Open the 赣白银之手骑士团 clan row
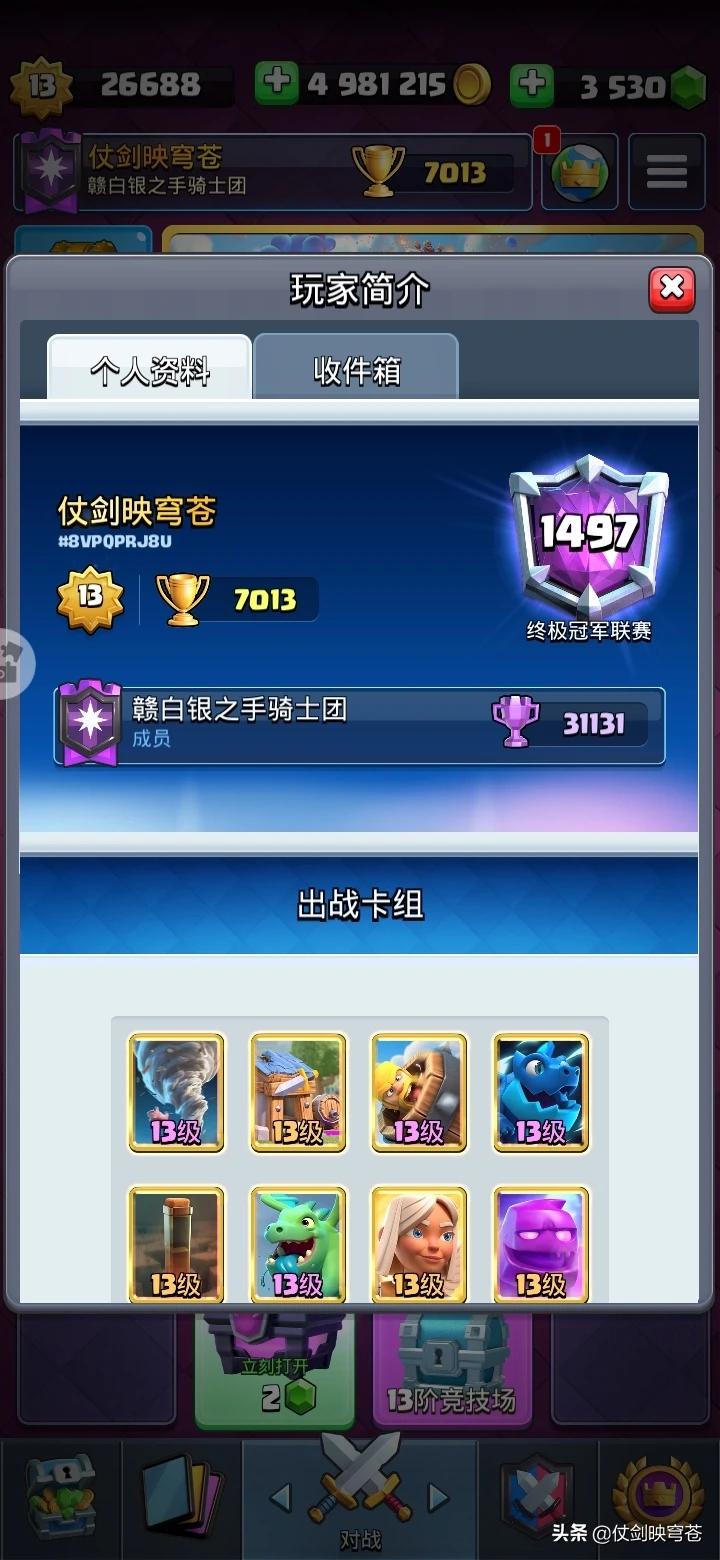Image resolution: width=720 pixels, height=1560 pixels. tap(360, 725)
